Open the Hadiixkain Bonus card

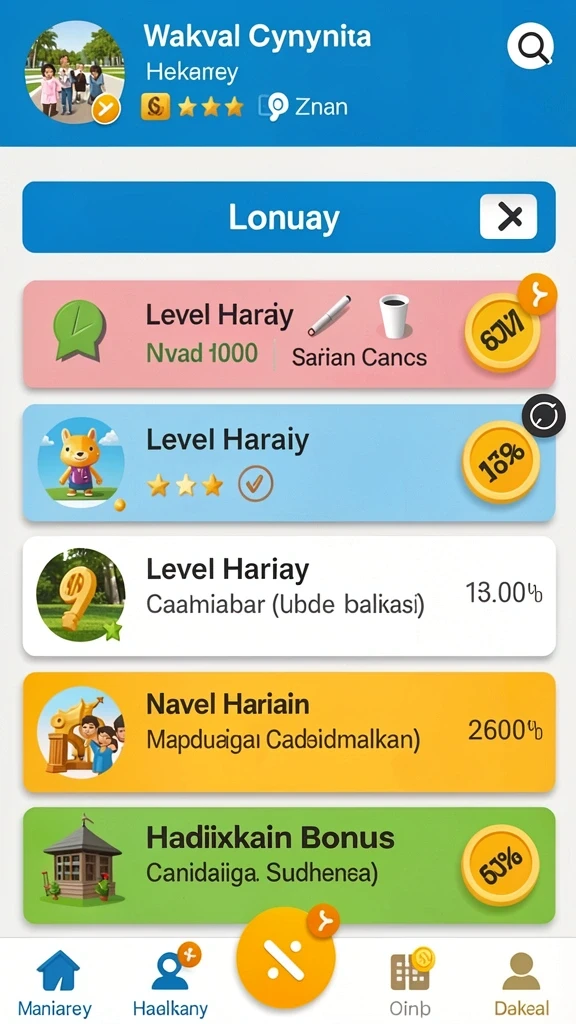click(x=289, y=865)
